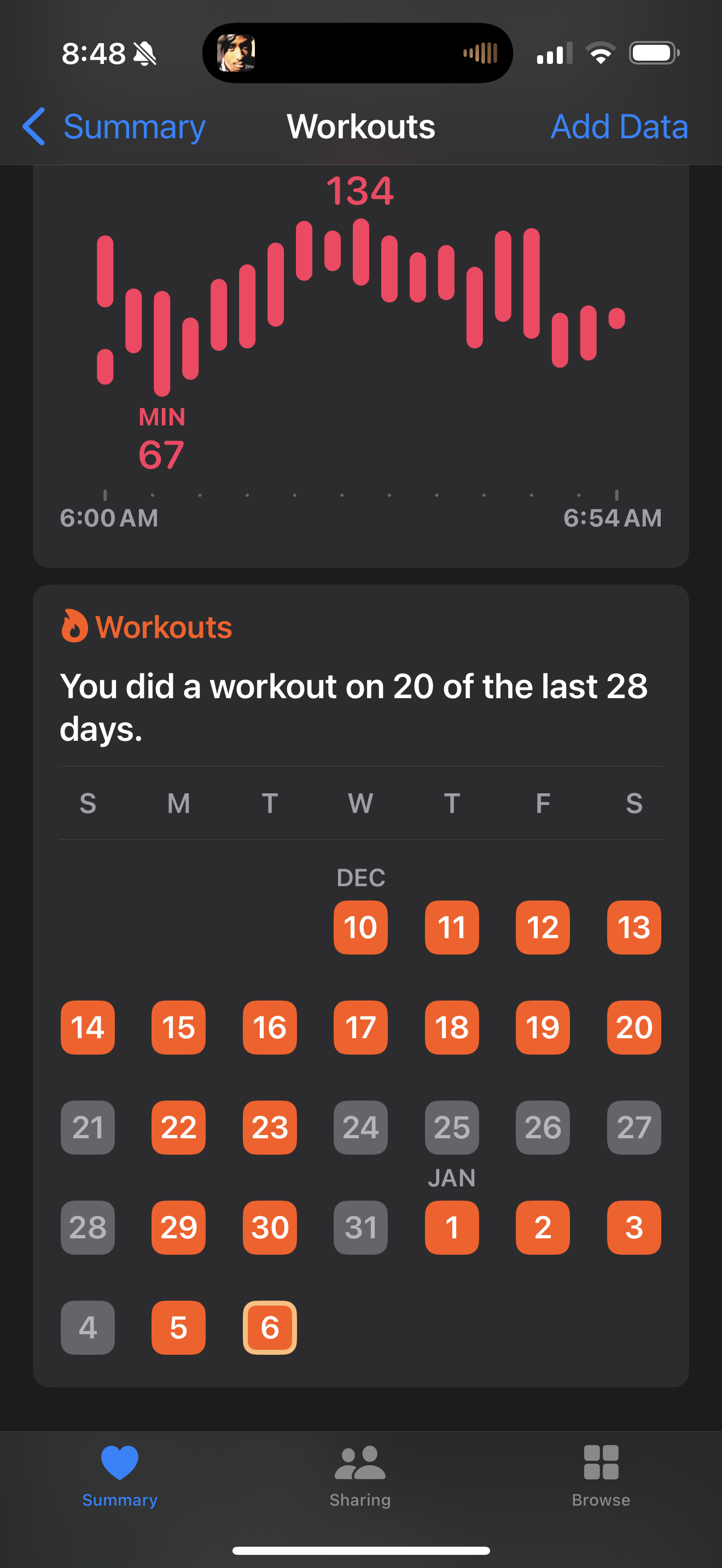Tap the muted notifications bell icon
Image resolution: width=722 pixels, height=1568 pixels.
tap(144, 54)
